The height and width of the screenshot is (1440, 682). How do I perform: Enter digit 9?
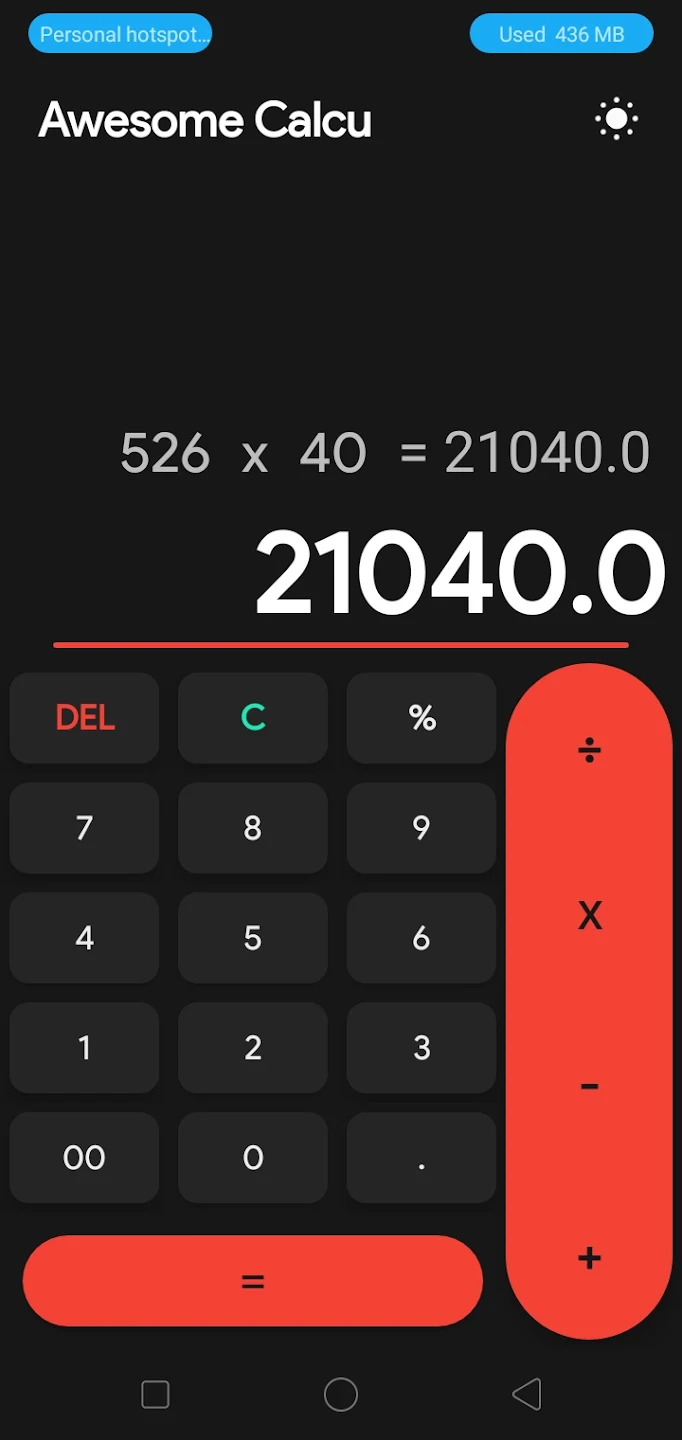tap(421, 828)
